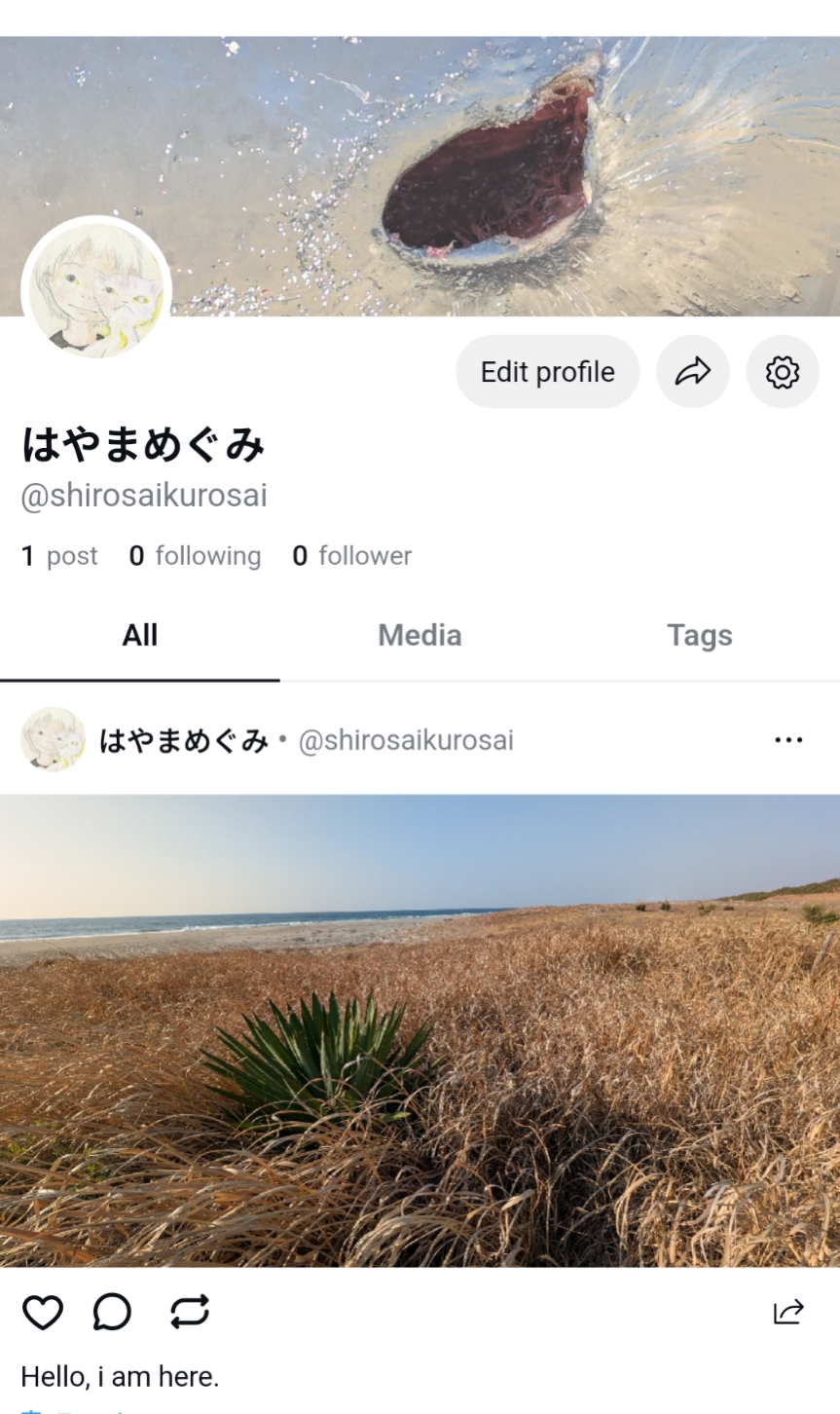Repost the beach photo post

pos(190,1312)
